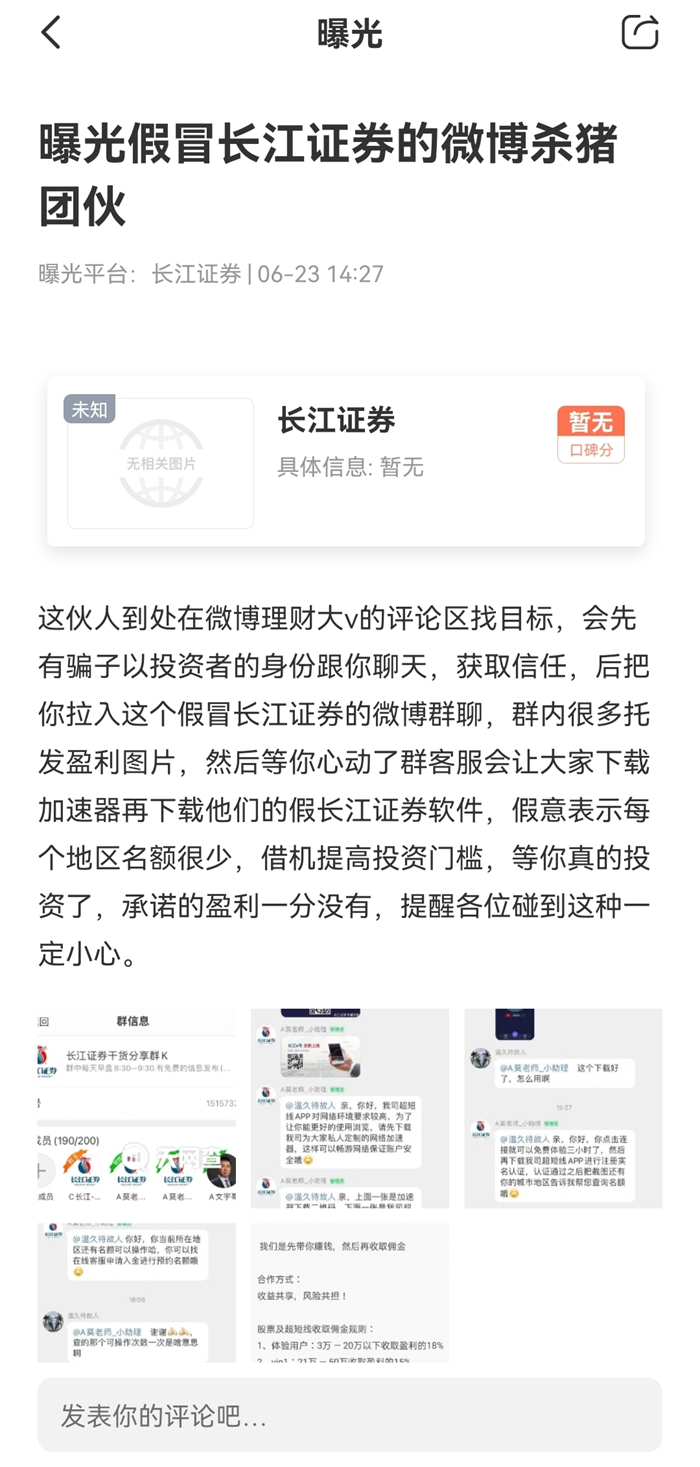The height and width of the screenshot is (1467, 700).
Task: Open the 长江证券 platform card
Action: tap(346, 462)
